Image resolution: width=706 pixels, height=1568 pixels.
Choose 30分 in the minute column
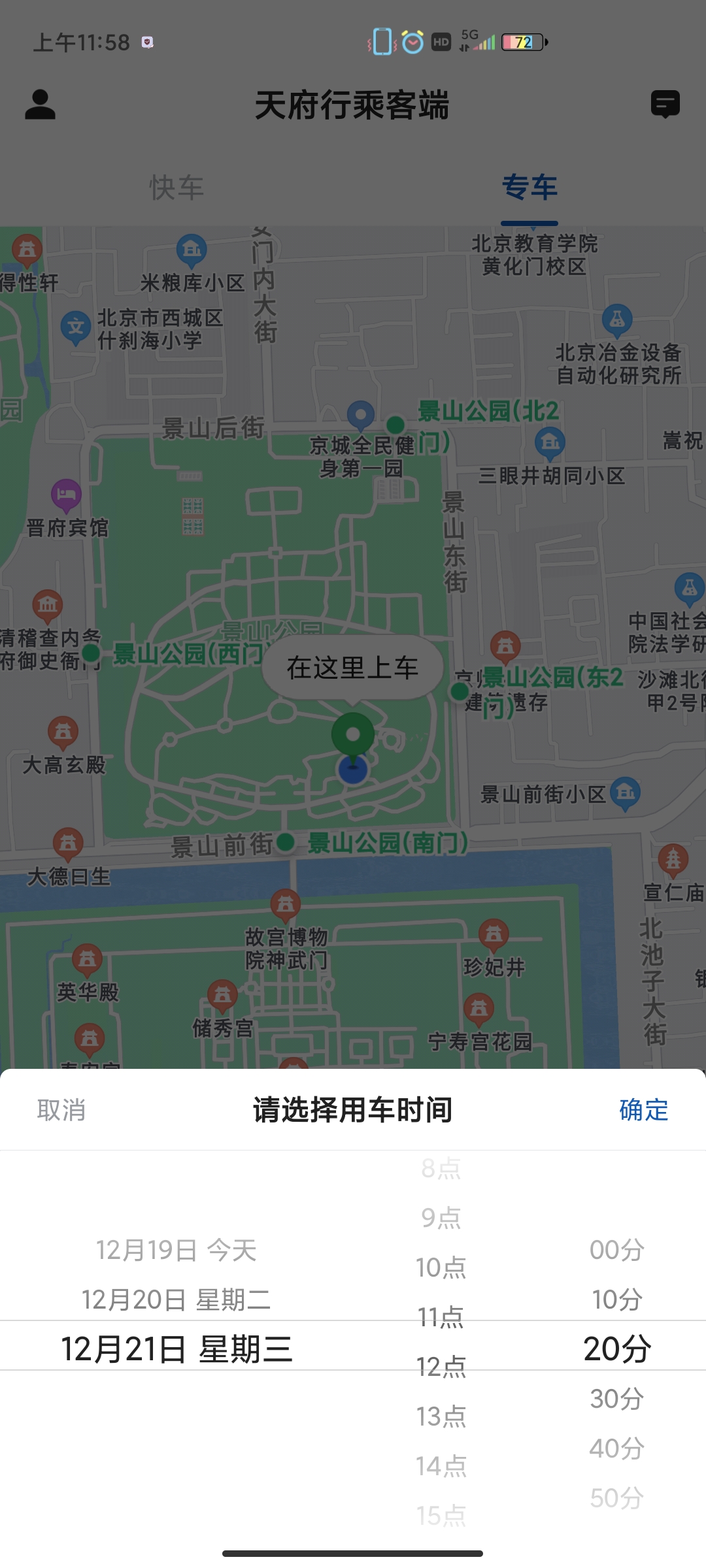pos(617,1398)
